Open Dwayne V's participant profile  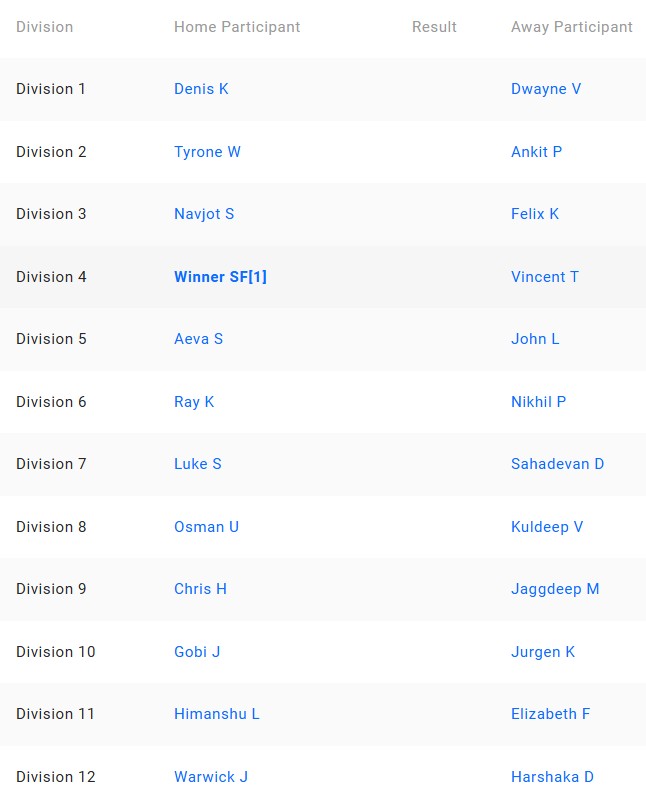tap(545, 89)
